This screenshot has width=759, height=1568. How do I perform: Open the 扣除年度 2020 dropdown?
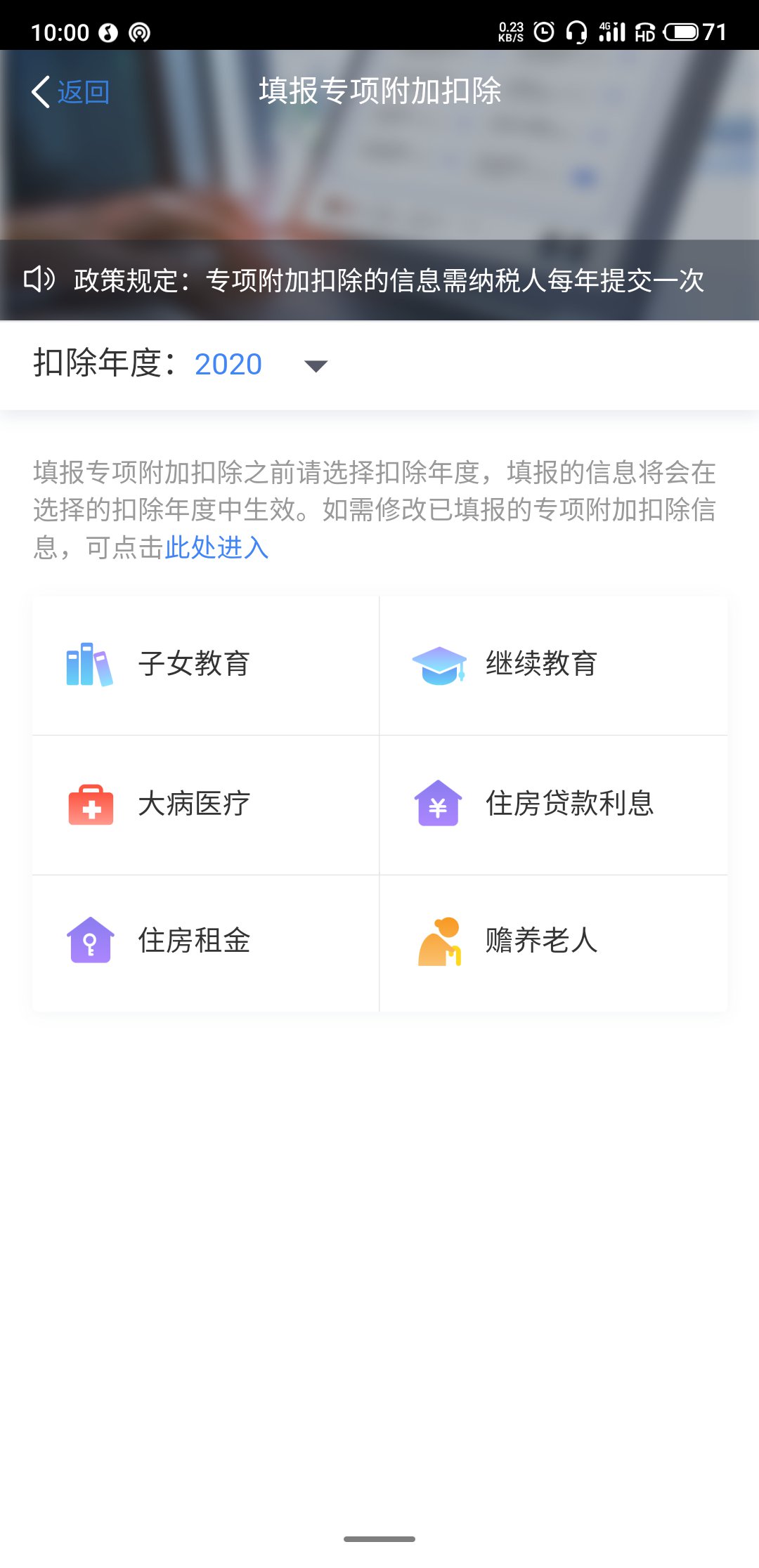(316, 365)
